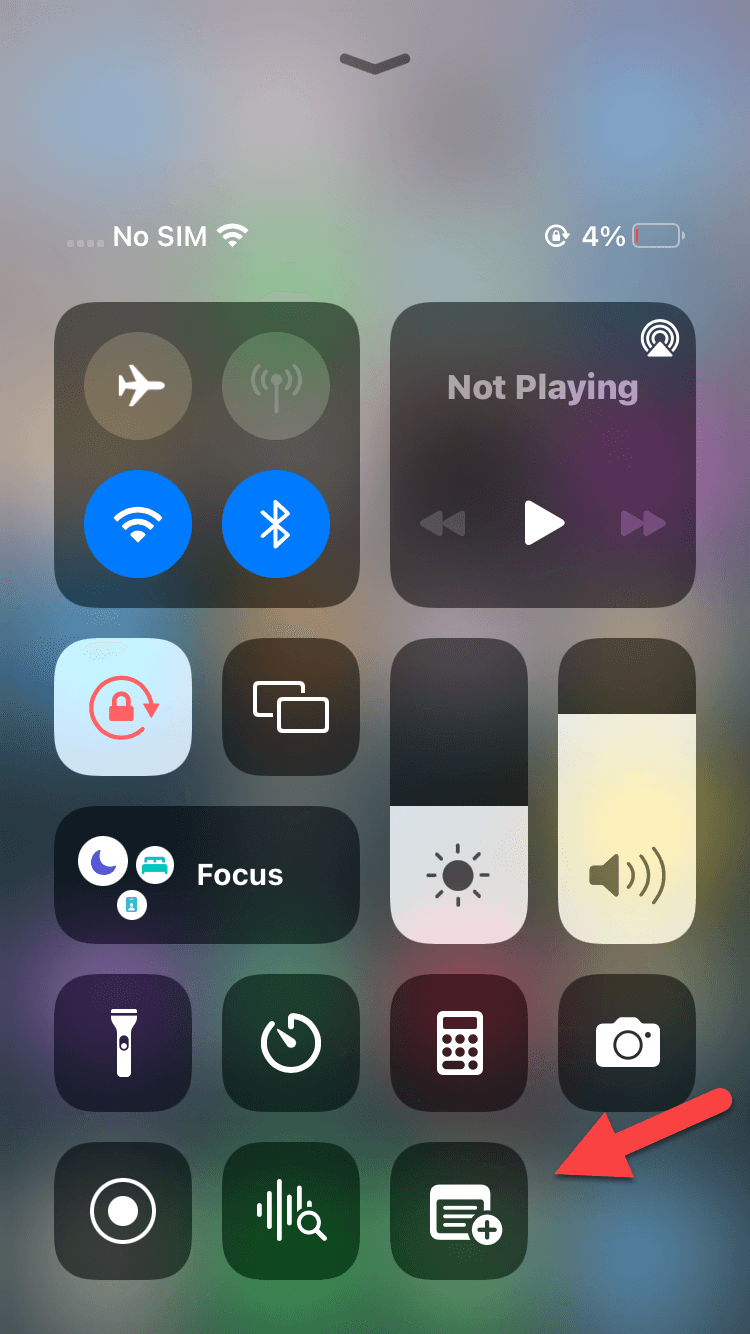Adjust the screen brightness slider
This screenshot has width=750, height=1334.
(458, 790)
